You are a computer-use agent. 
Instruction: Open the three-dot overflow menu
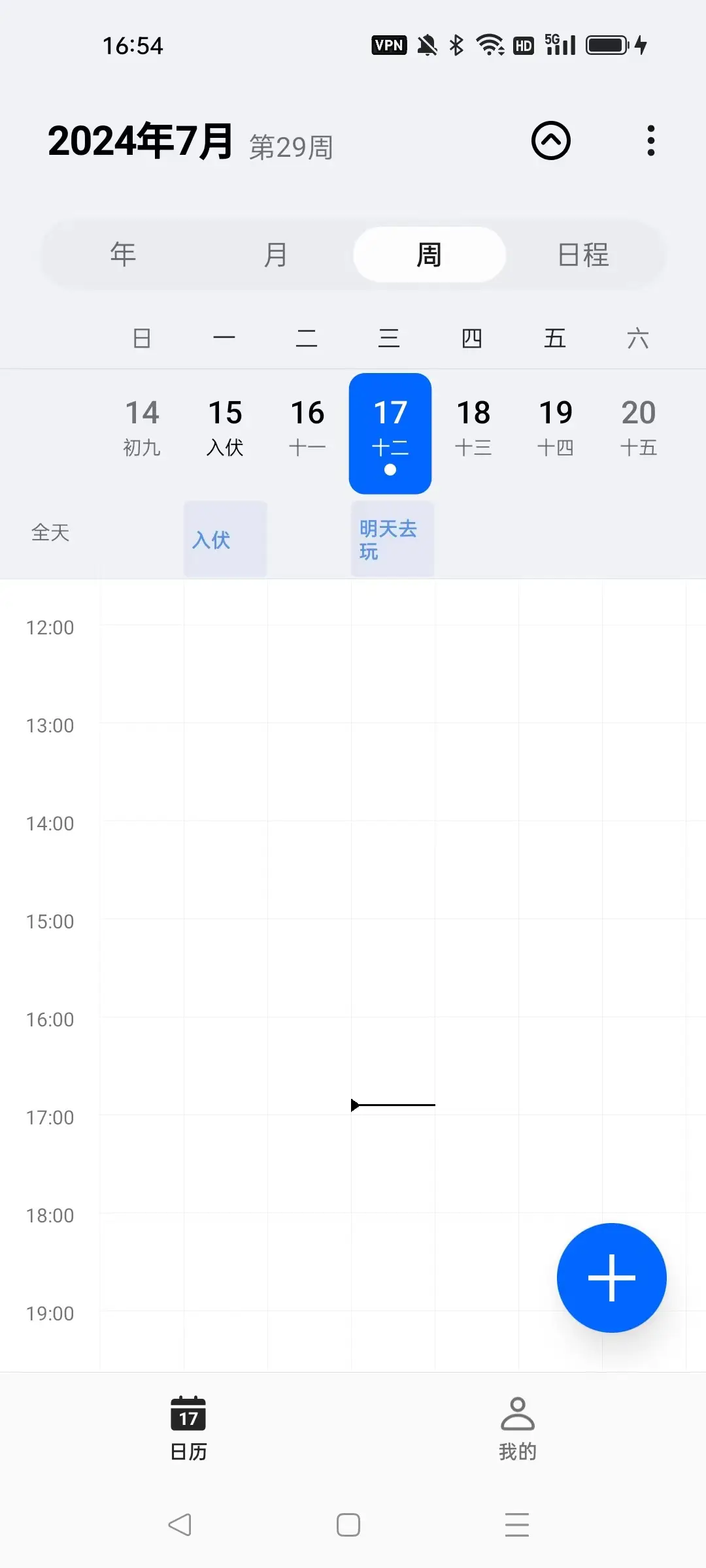(x=650, y=140)
